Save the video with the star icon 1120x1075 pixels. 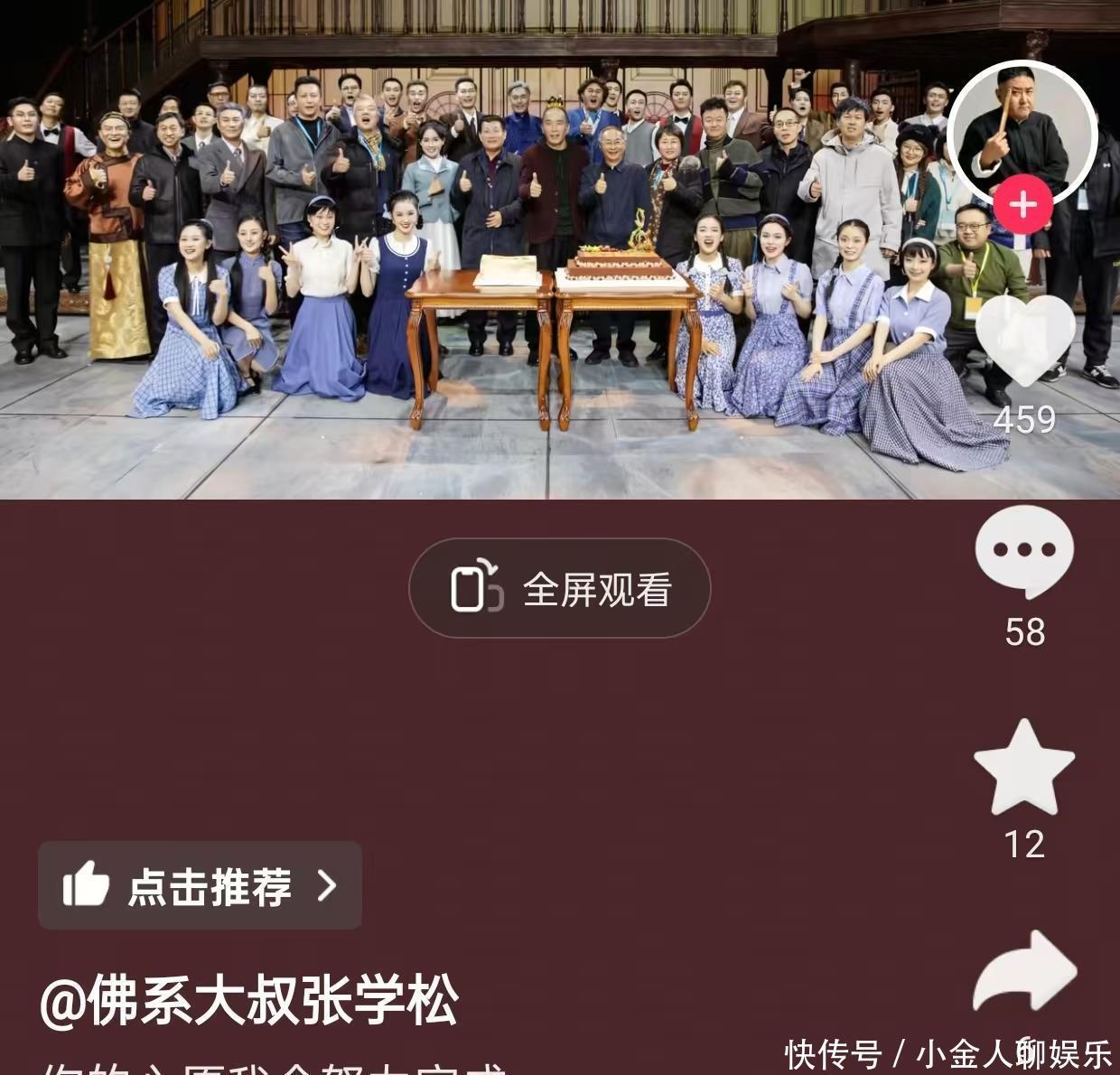tap(1024, 768)
